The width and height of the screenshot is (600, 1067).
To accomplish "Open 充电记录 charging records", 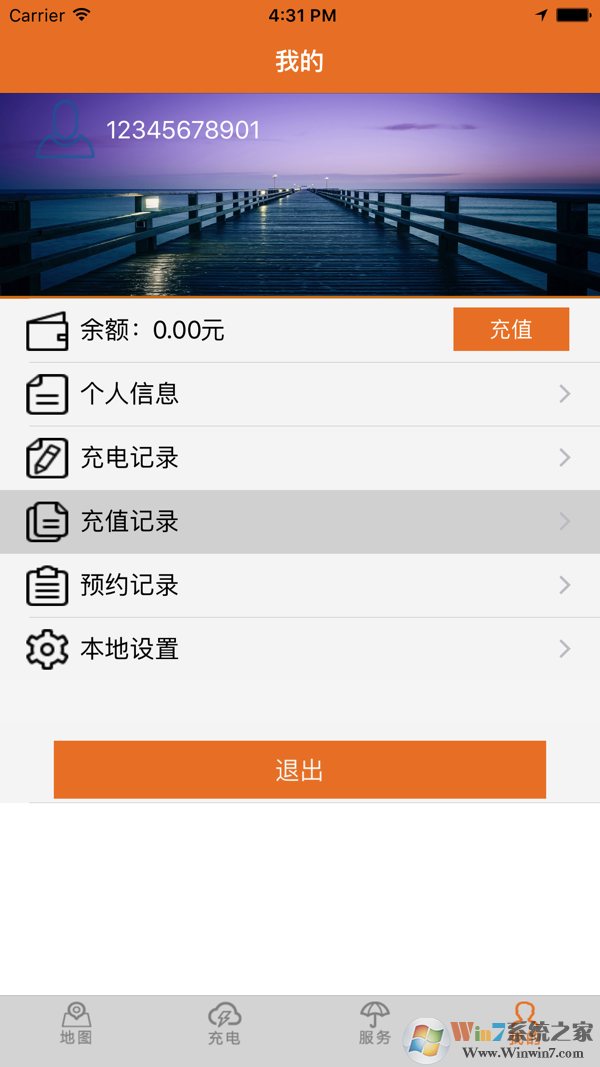I will point(300,458).
